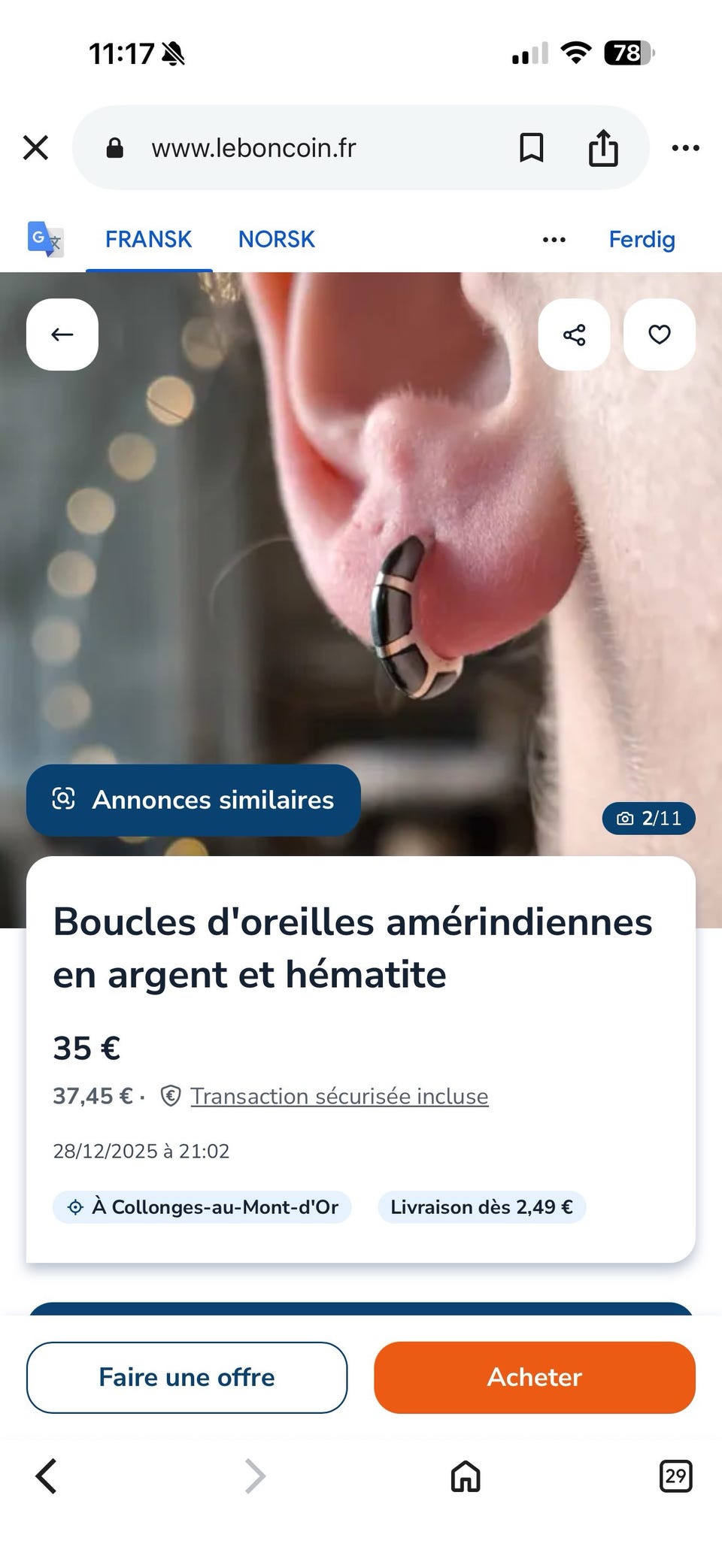The height and width of the screenshot is (1568, 722).
Task: Open the translation options via the ellipsis
Action: pyautogui.click(x=554, y=239)
